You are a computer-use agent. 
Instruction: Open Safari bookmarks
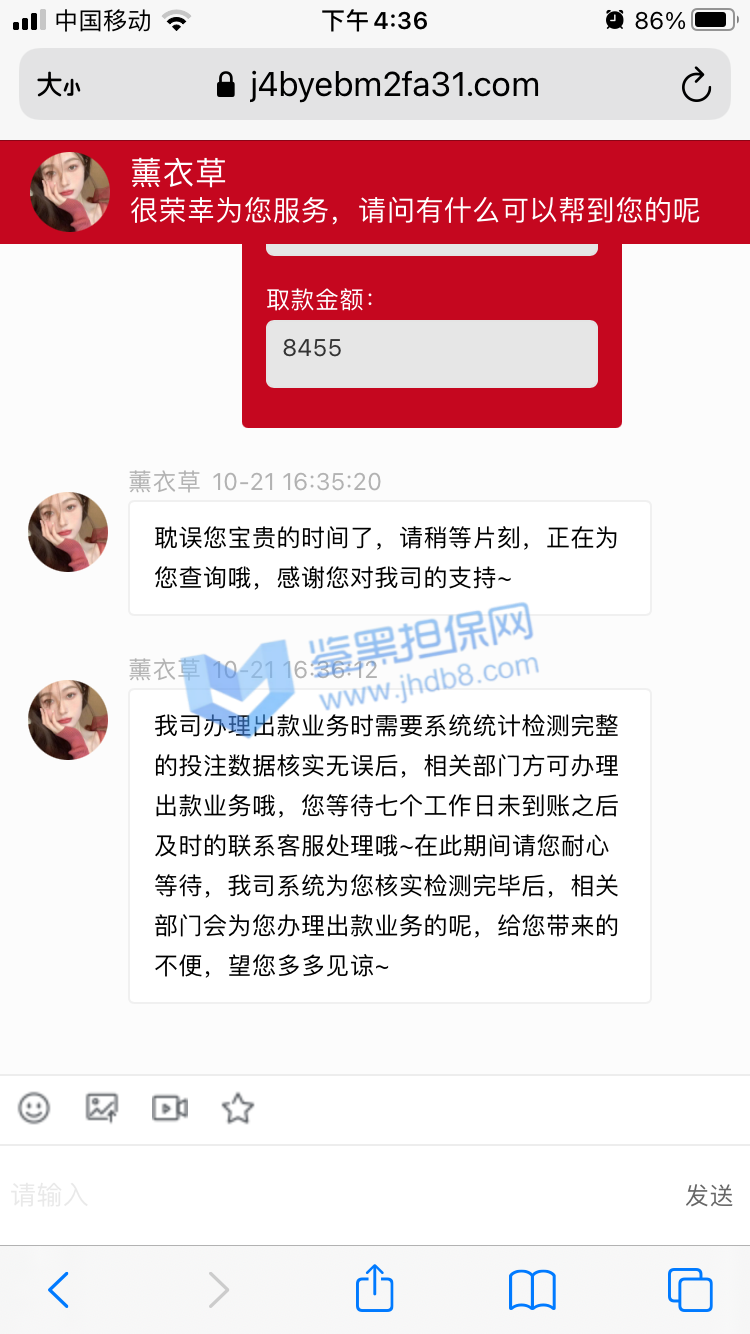click(x=532, y=1290)
